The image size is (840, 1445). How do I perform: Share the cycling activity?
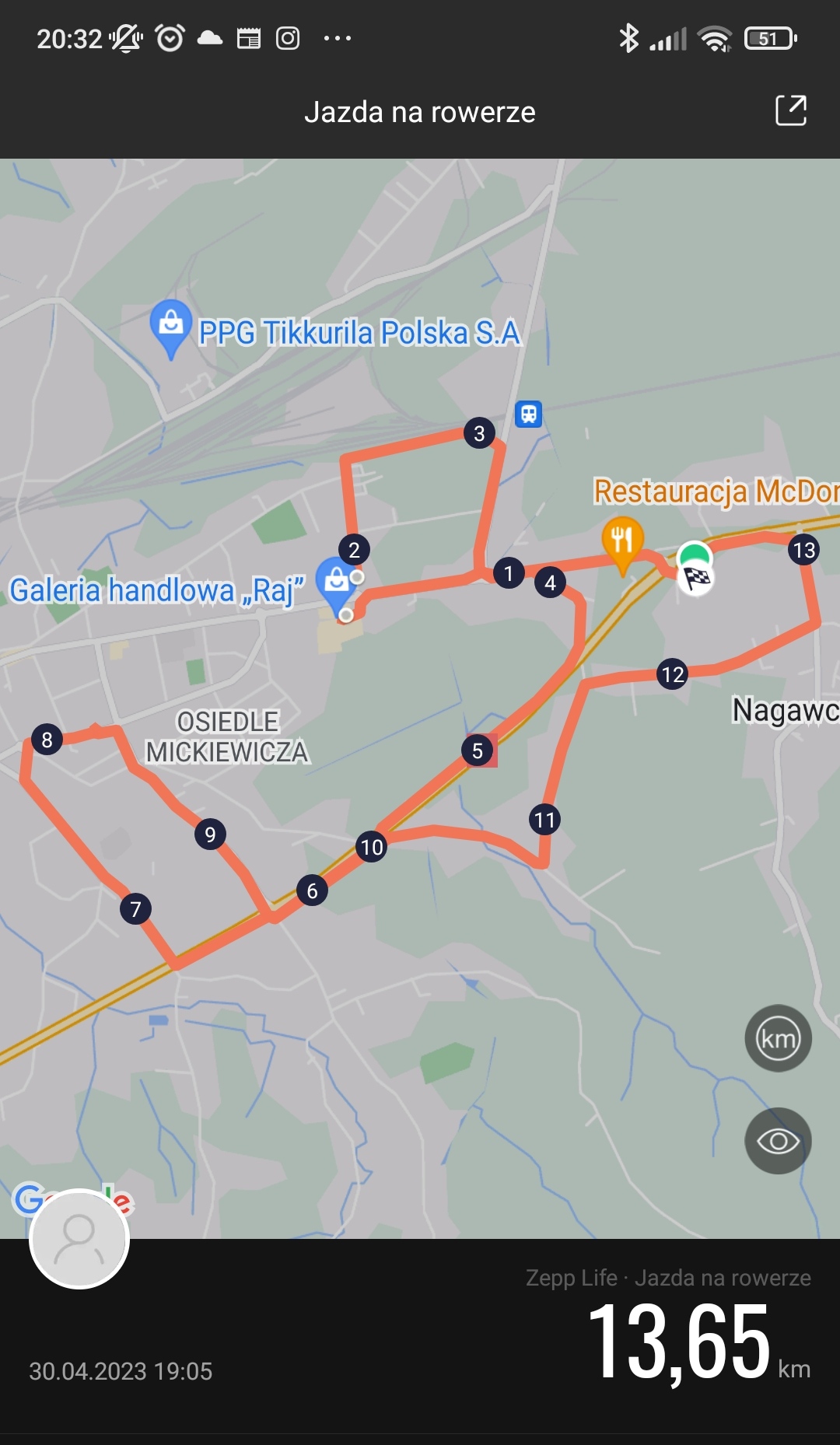pyautogui.click(x=791, y=110)
